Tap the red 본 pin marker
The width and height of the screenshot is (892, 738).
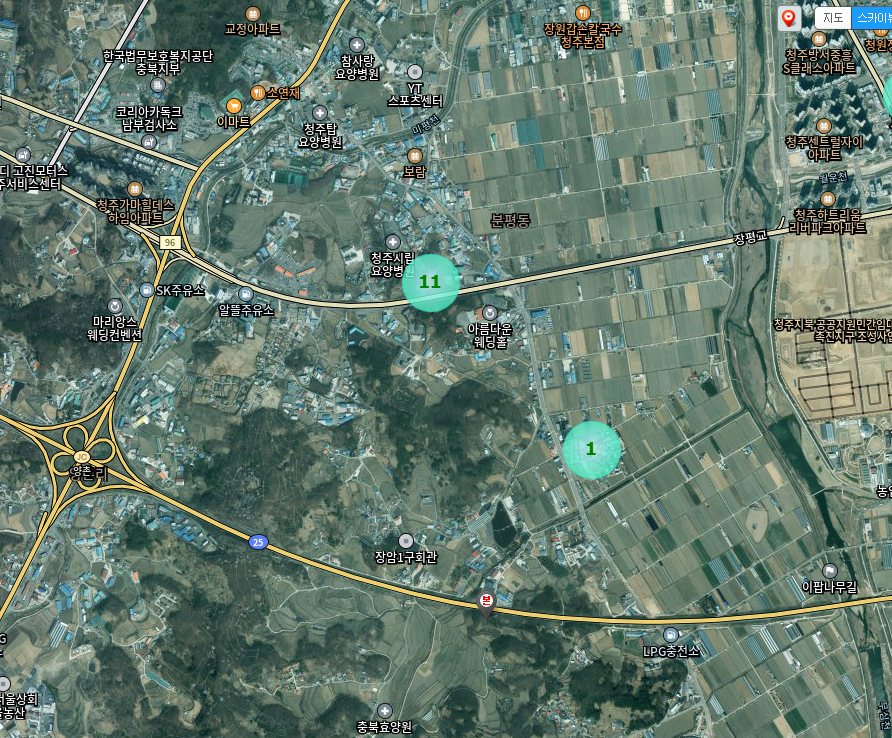(485, 601)
